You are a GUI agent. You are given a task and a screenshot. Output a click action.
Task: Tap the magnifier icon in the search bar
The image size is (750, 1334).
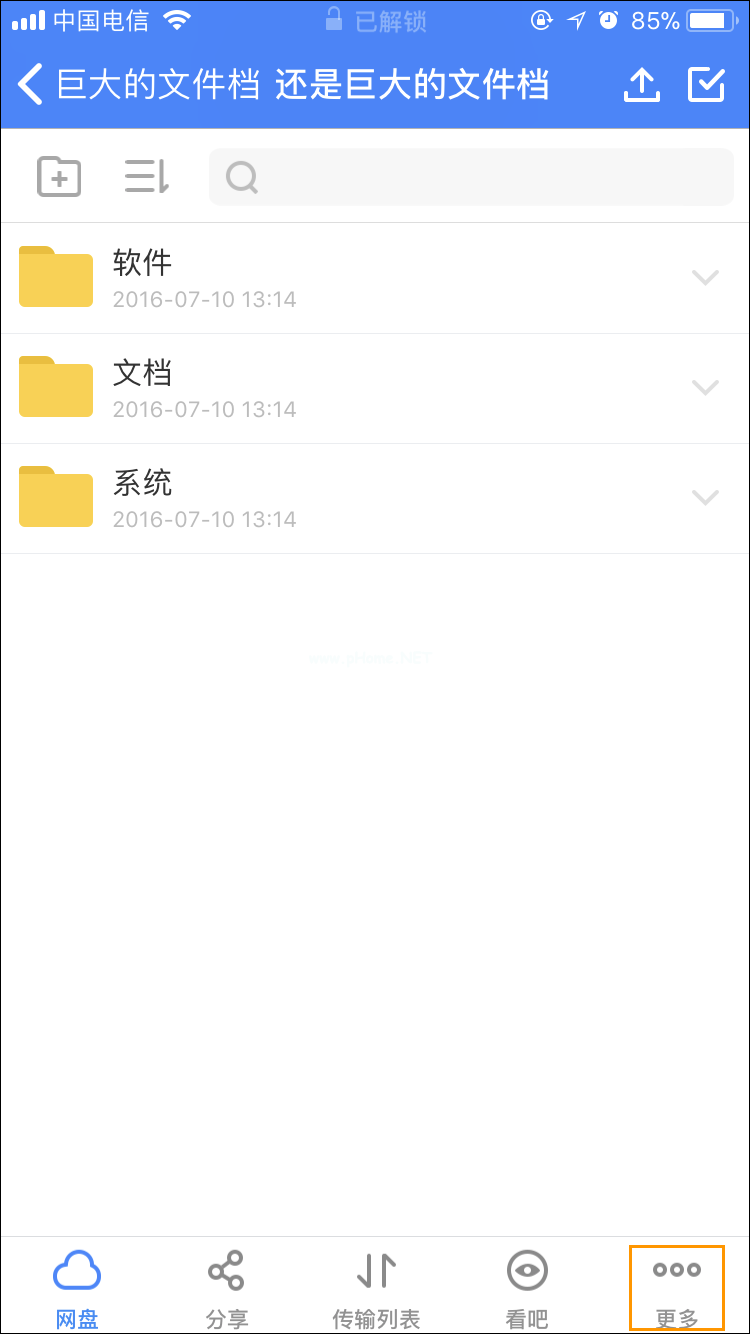click(x=240, y=176)
